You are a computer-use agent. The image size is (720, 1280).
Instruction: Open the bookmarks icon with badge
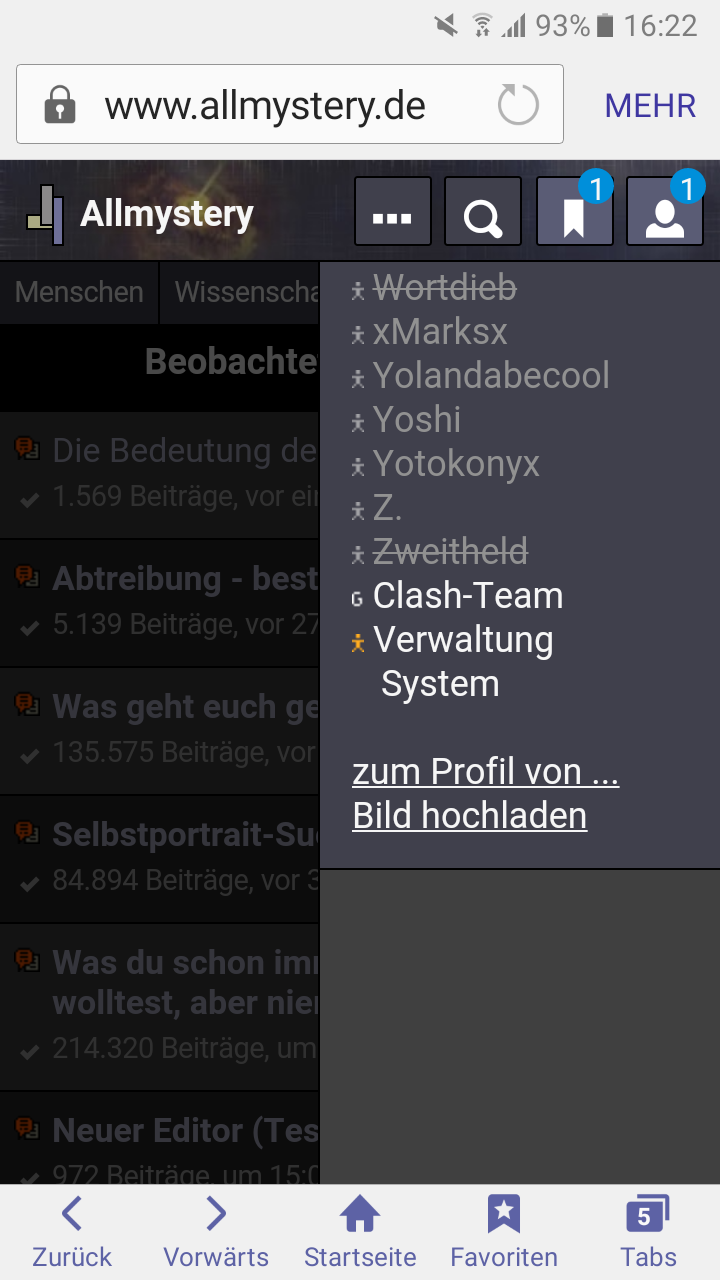[x=574, y=211]
